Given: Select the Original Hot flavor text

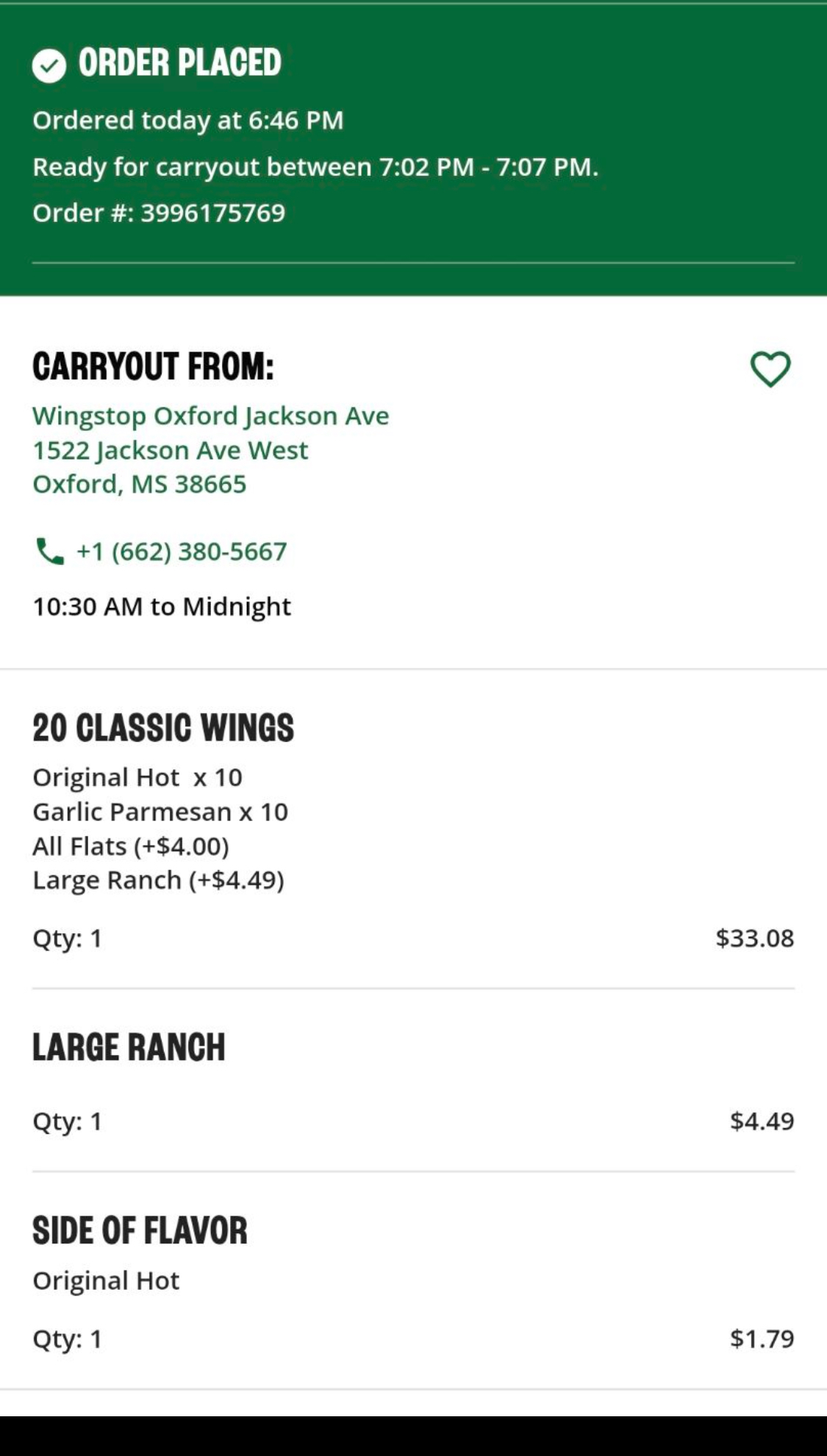Looking at the screenshot, I should pos(106,1280).
